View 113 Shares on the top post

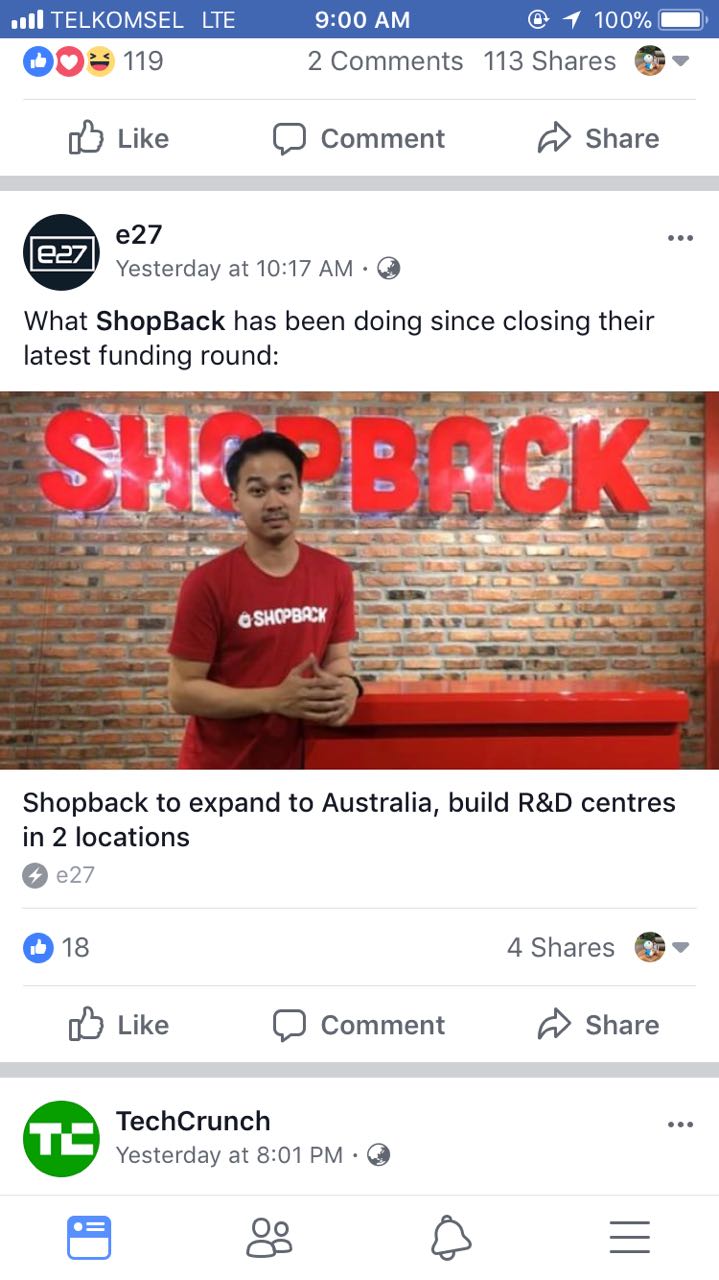(549, 61)
